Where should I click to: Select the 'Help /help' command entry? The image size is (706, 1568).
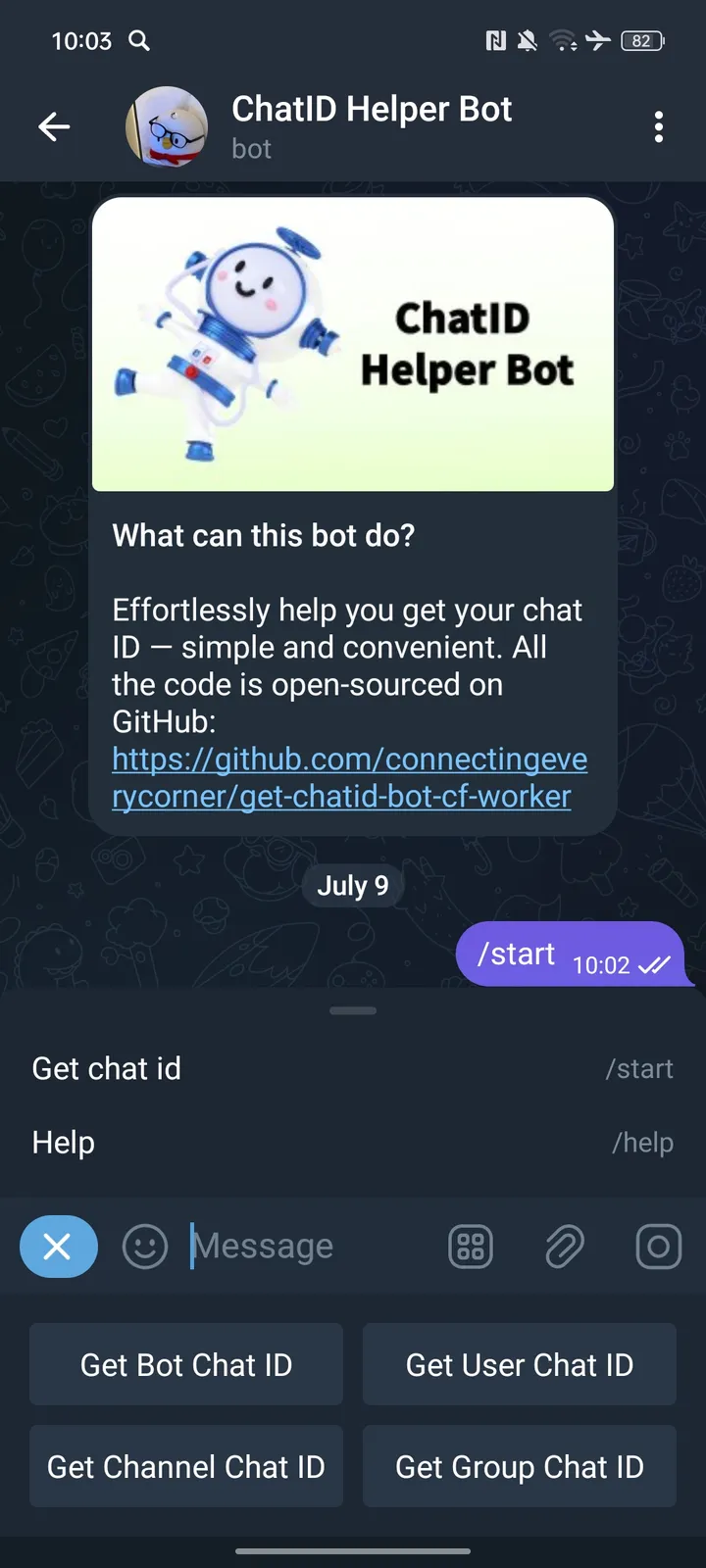tap(353, 1142)
